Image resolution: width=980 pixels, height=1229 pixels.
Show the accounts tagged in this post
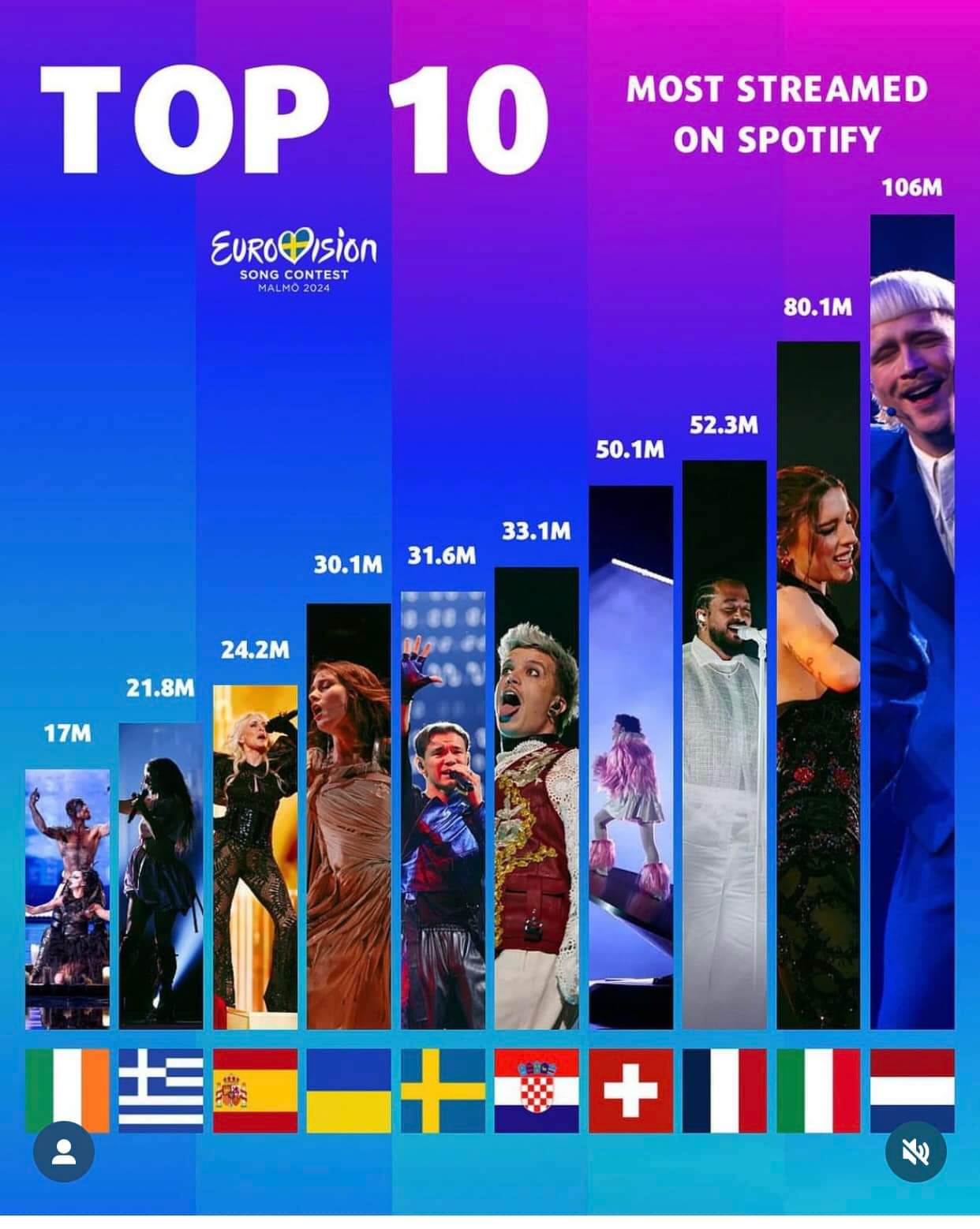64,1151
